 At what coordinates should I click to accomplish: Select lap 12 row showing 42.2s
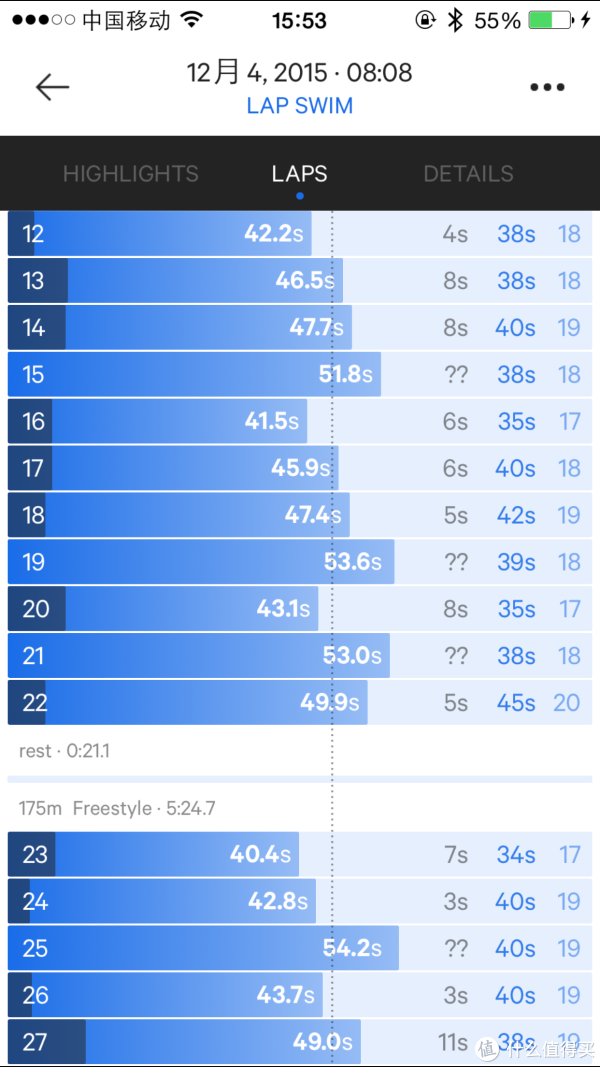[300, 234]
